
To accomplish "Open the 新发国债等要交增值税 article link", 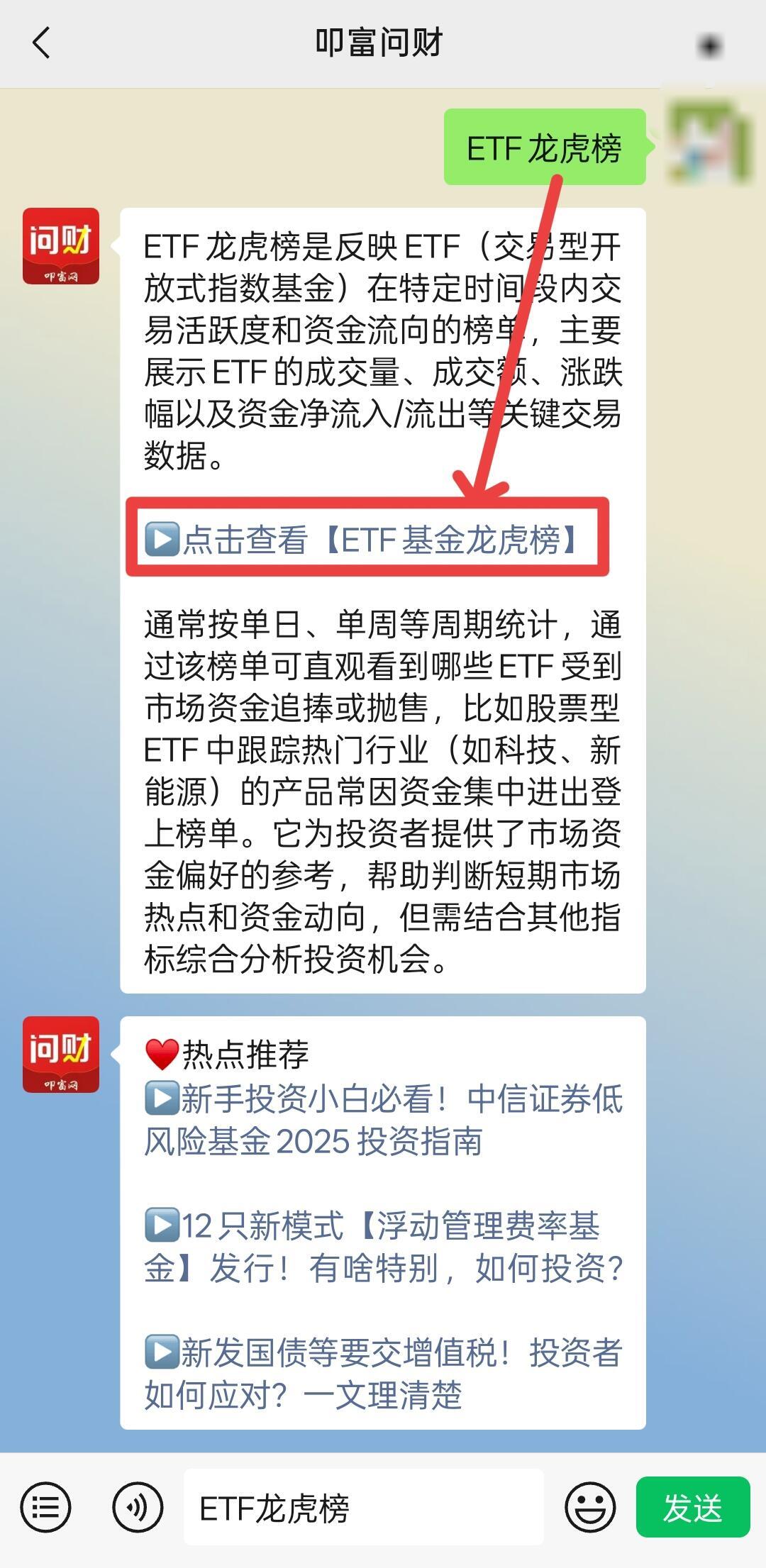I will pyautogui.click(x=383, y=1374).
